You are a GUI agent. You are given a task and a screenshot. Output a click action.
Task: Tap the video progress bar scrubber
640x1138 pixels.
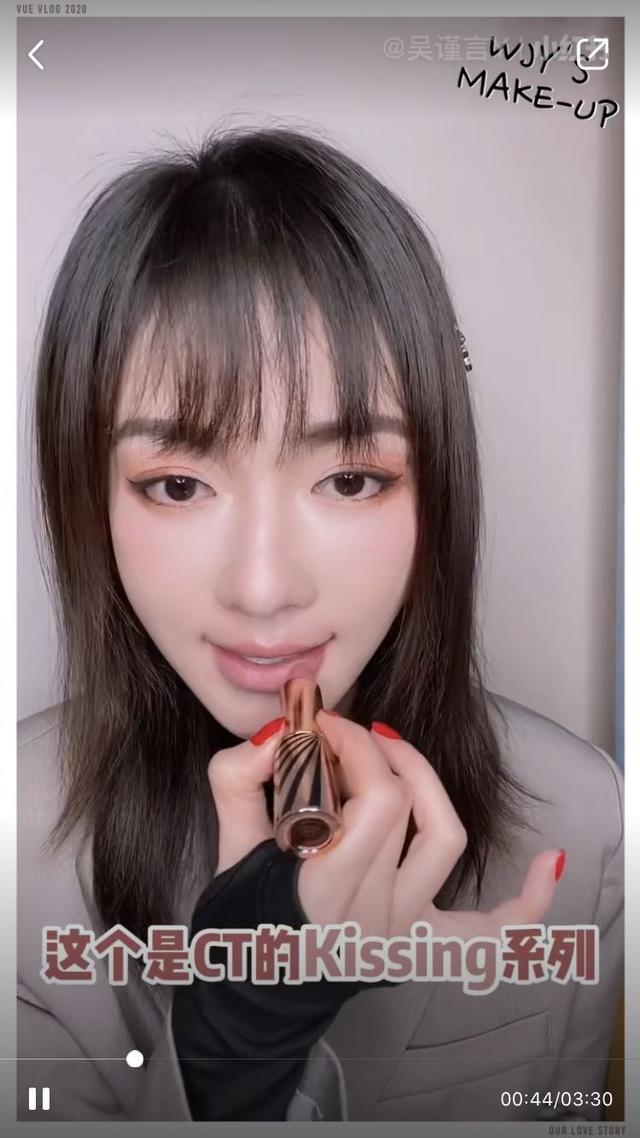(135, 1058)
